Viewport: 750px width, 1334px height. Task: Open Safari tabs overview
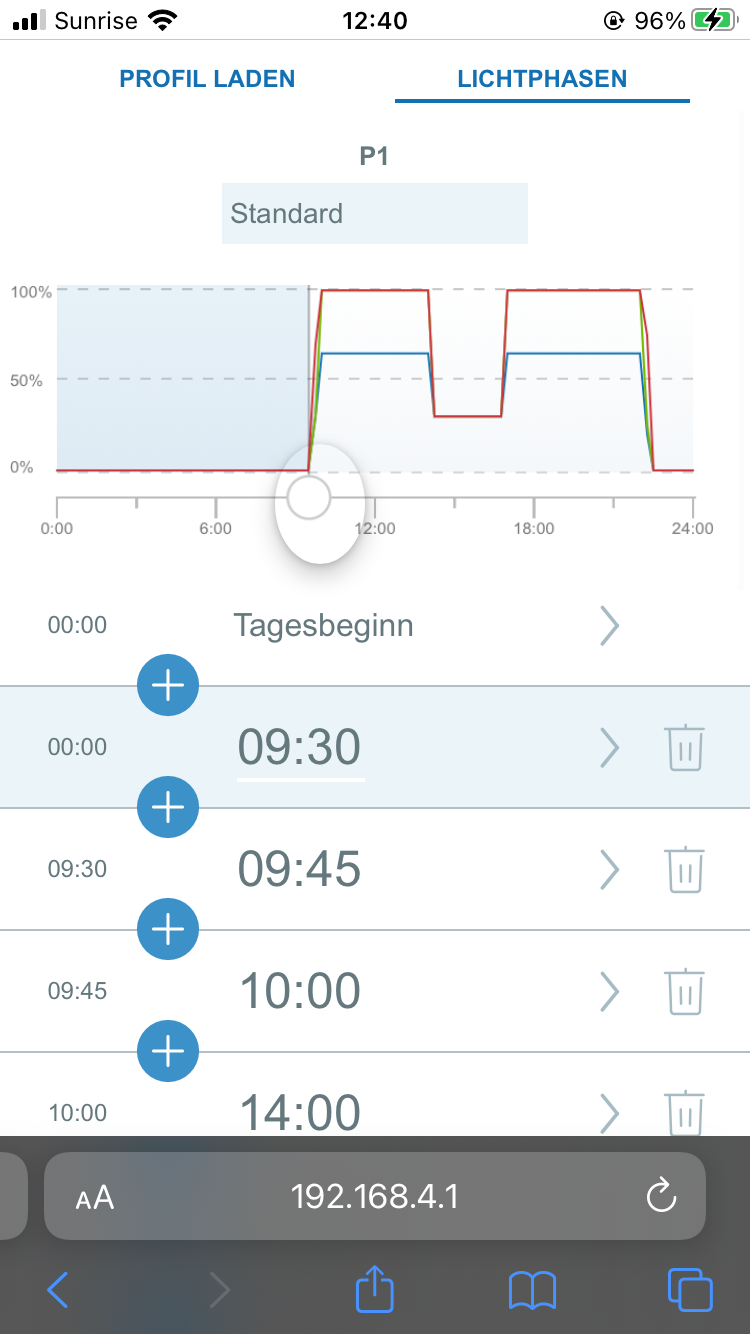pos(690,1290)
